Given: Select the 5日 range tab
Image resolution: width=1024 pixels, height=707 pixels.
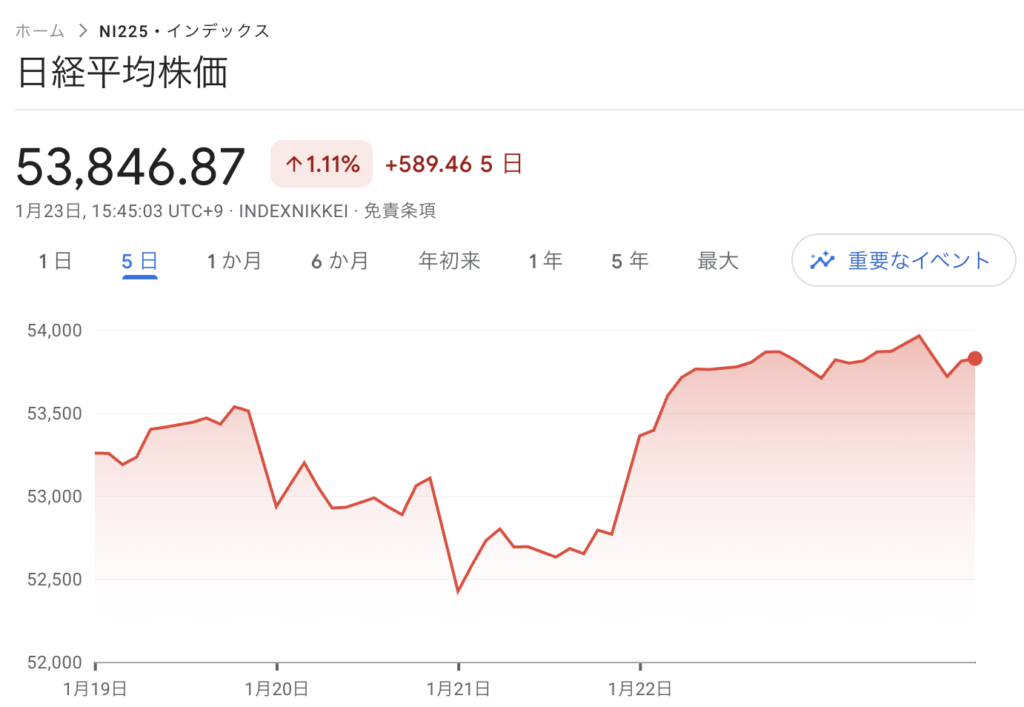Looking at the screenshot, I should click(140, 261).
